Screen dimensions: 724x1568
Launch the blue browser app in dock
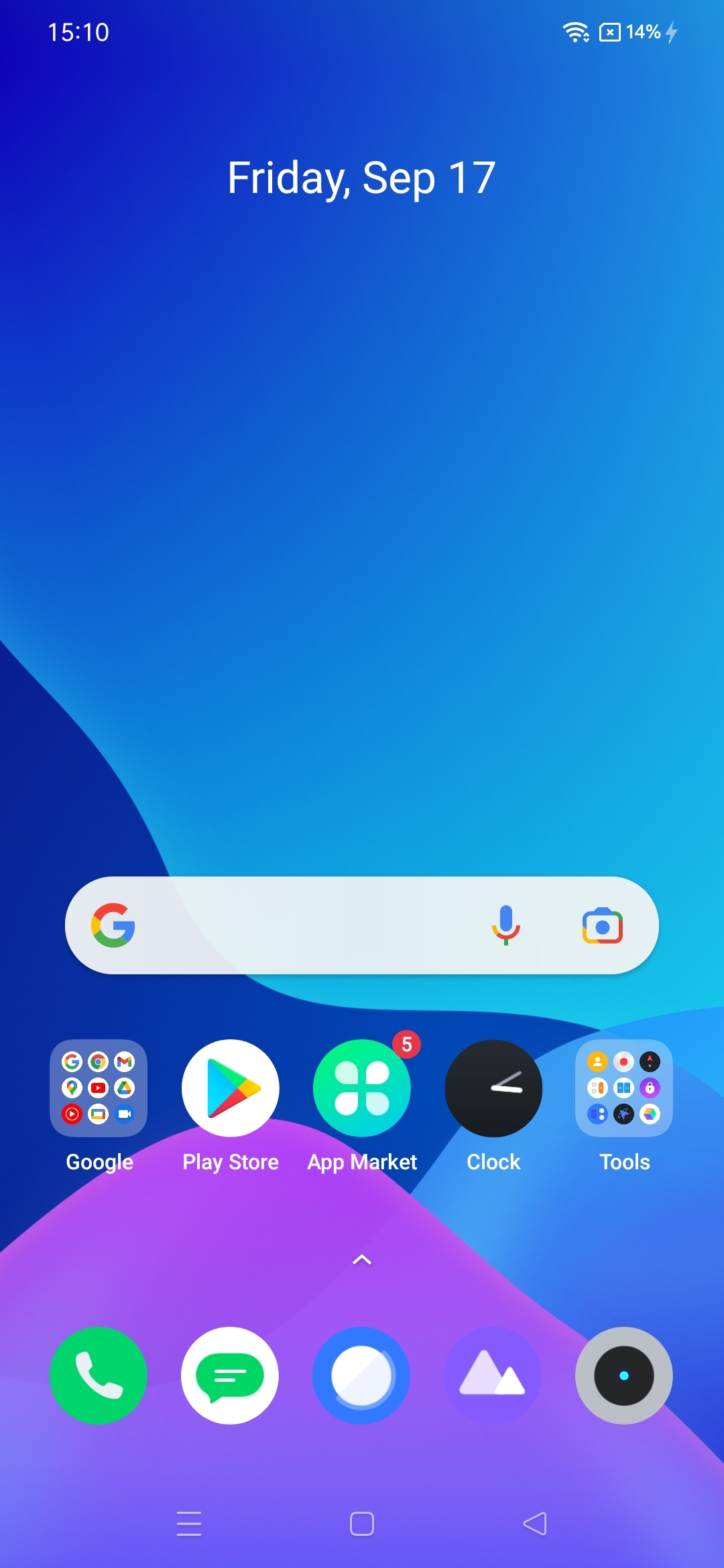click(x=362, y=1375)
